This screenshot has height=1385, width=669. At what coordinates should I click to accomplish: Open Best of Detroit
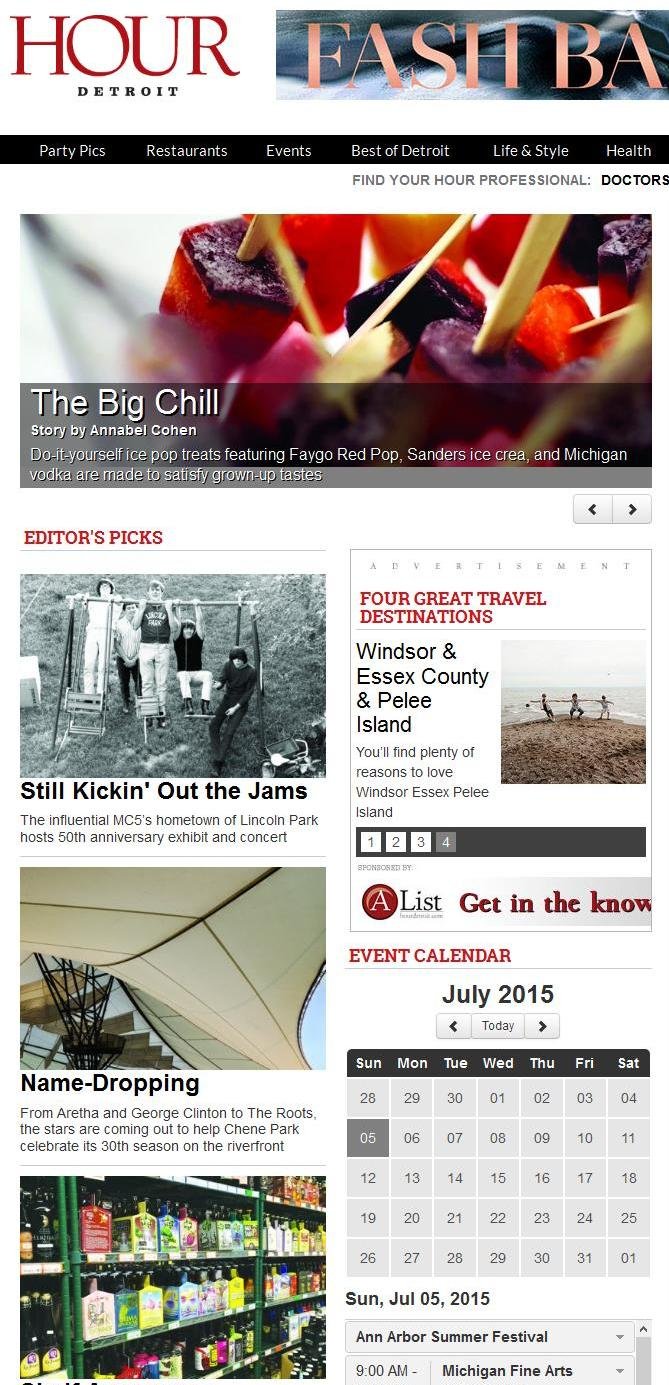[x=400, y=151]
